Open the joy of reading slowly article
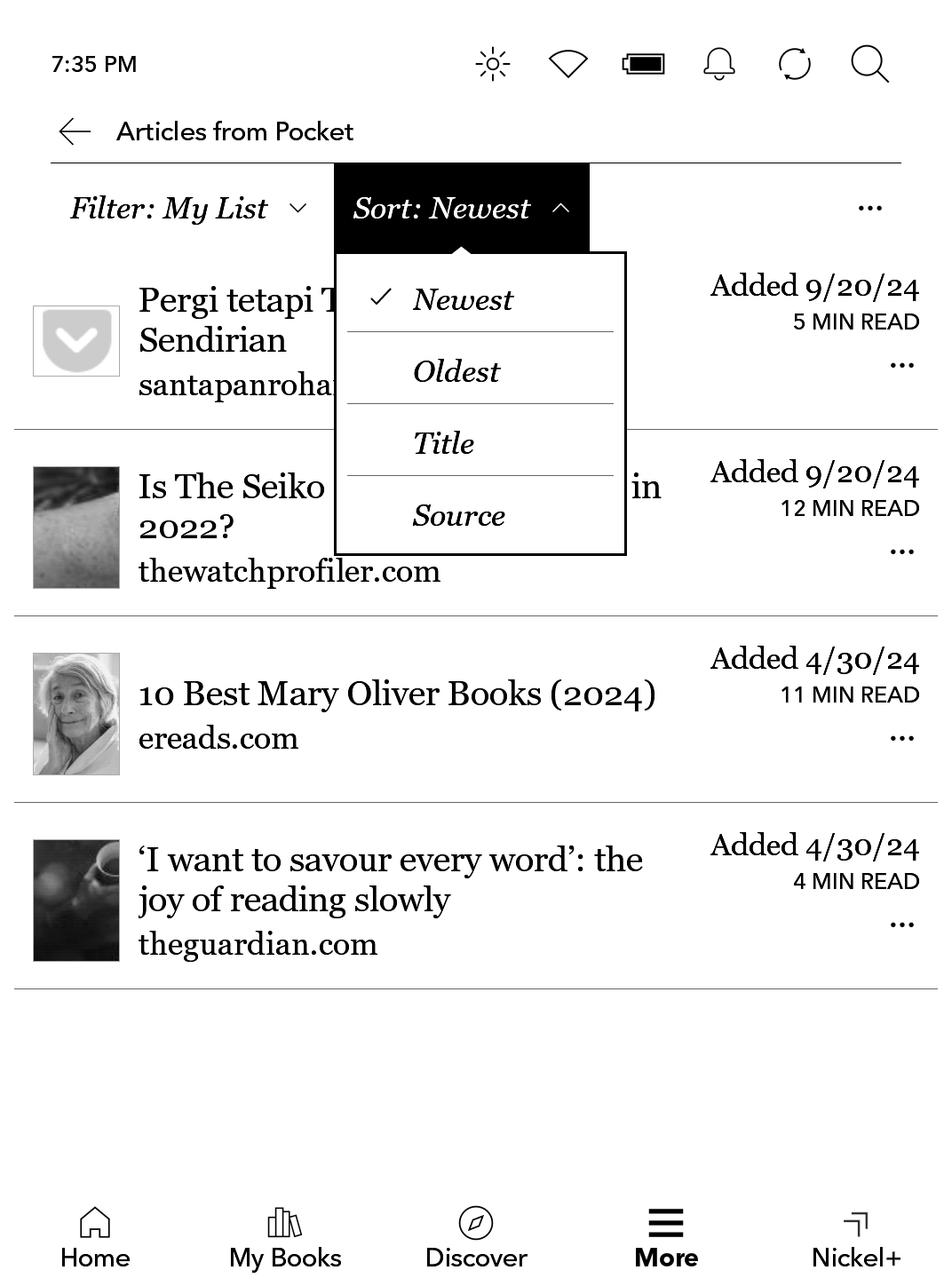This screenshot has height=1286, width=952. 391,879
